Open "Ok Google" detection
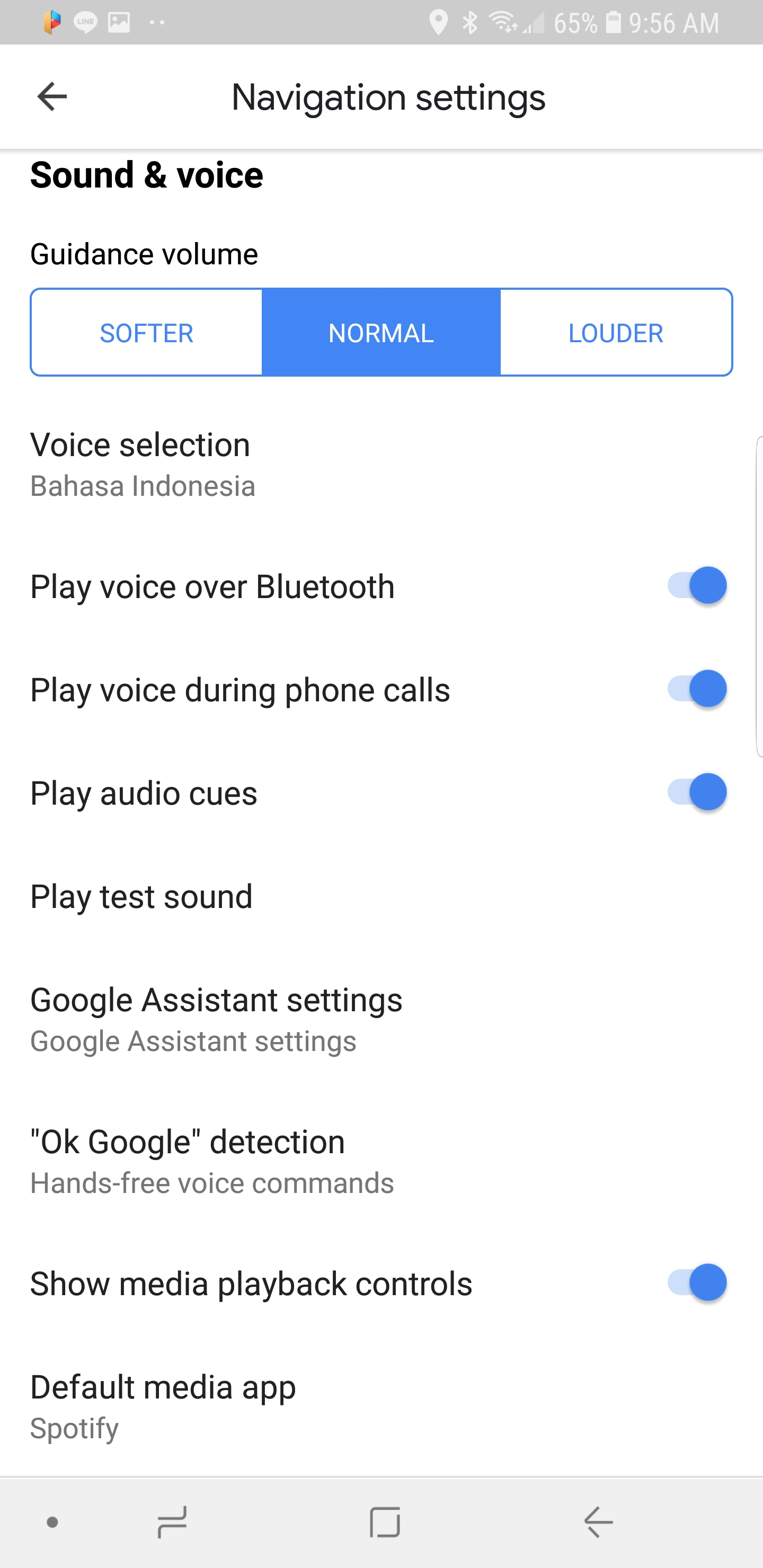763x1568 pixels. point(381,1161)
